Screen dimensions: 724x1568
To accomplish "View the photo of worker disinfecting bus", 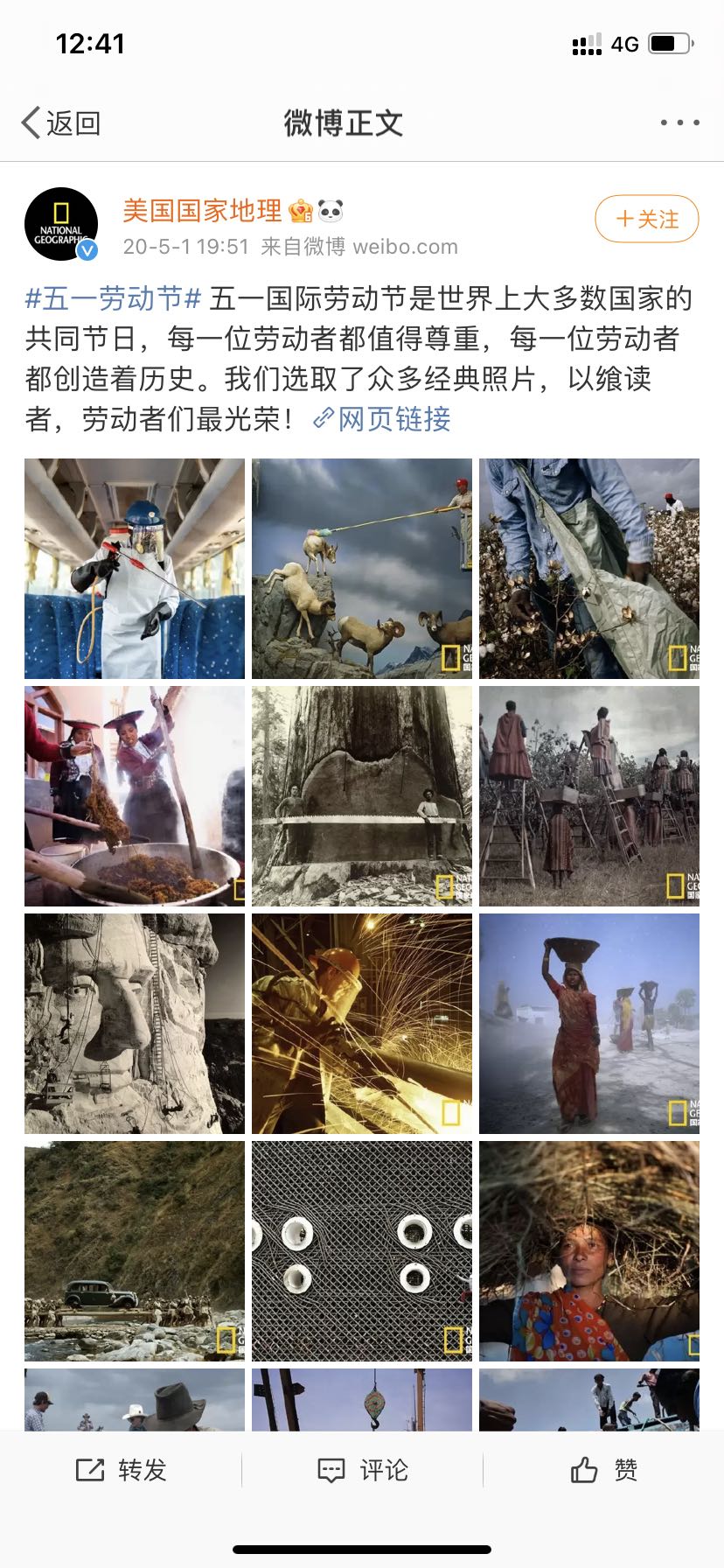I will click(x=135, y=569).
